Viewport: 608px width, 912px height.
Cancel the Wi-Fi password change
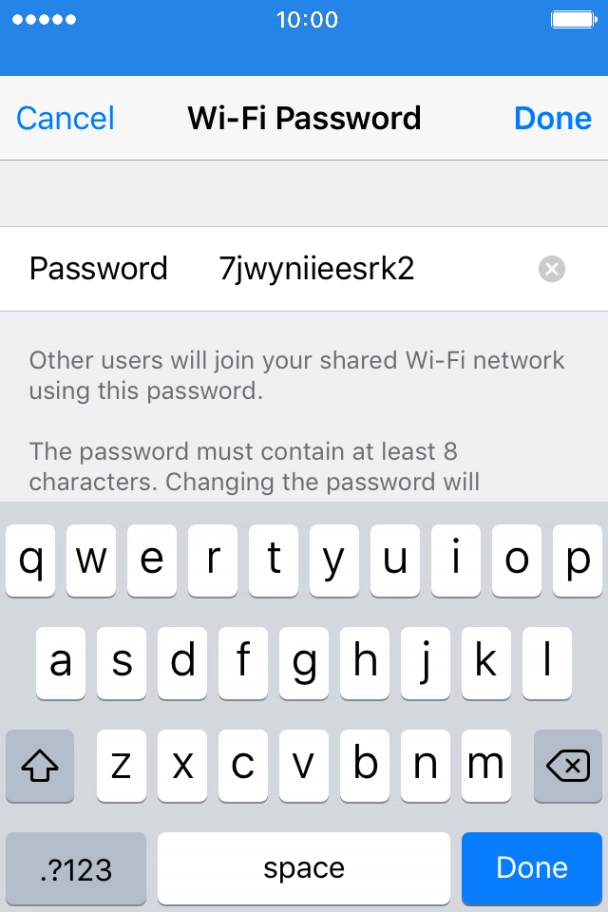coord(65,118)
